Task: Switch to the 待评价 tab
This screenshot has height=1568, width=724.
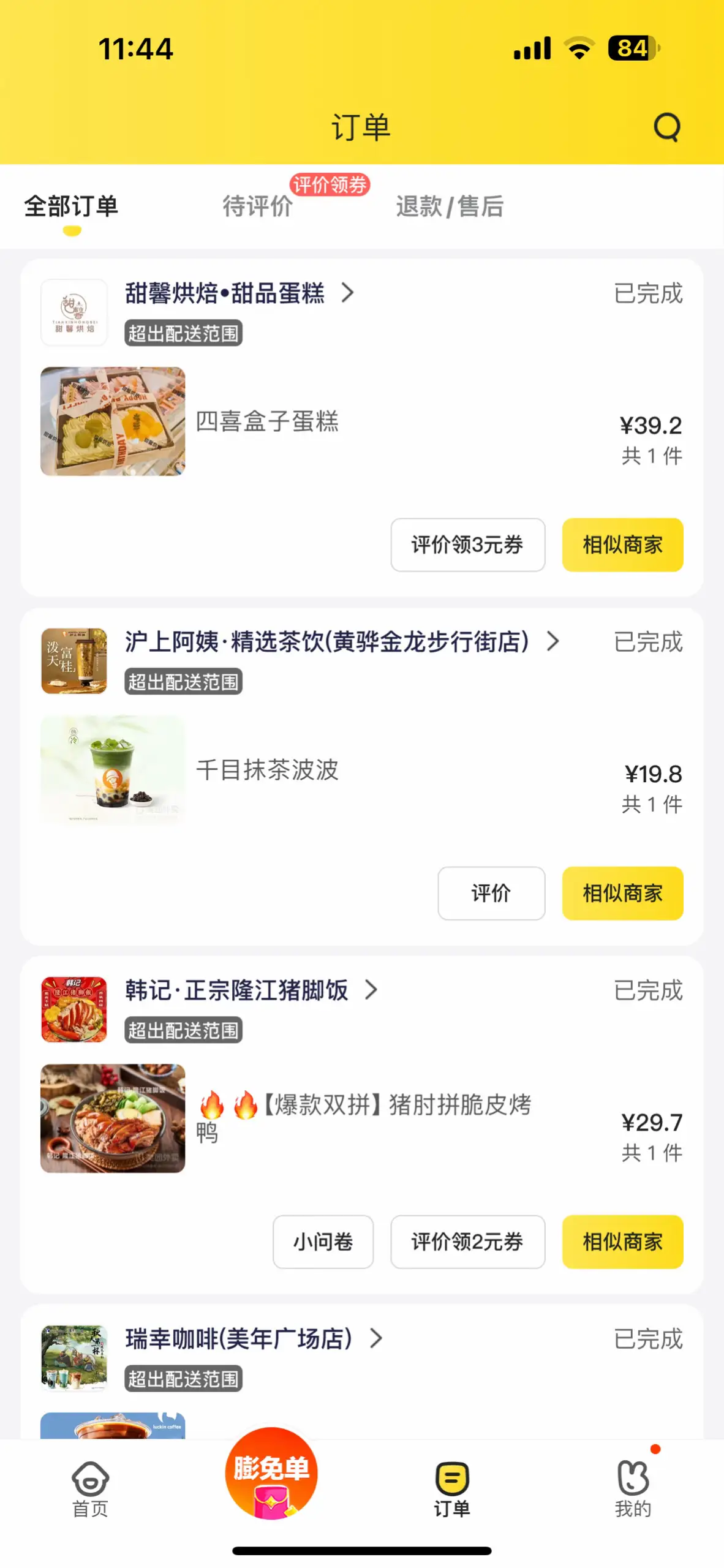Action: click(257, 207)
